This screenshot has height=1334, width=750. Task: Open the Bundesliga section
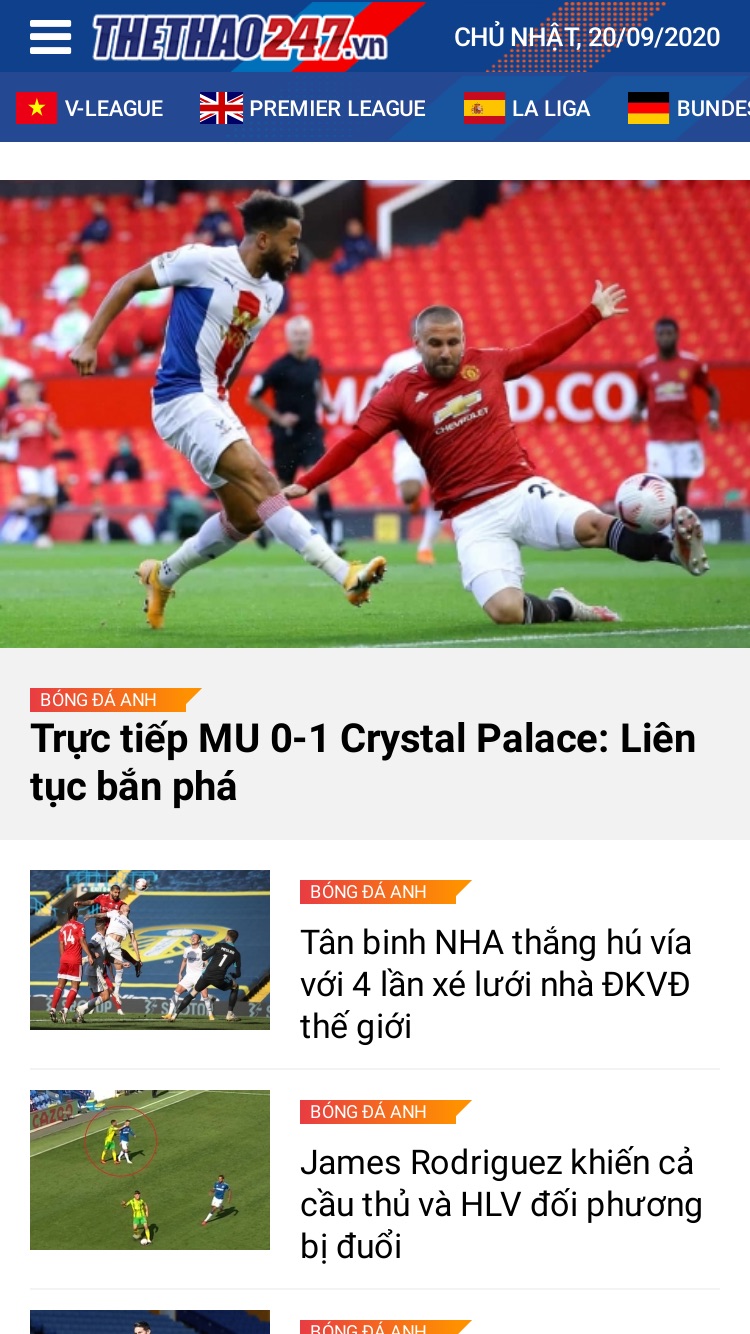(688, 108)
